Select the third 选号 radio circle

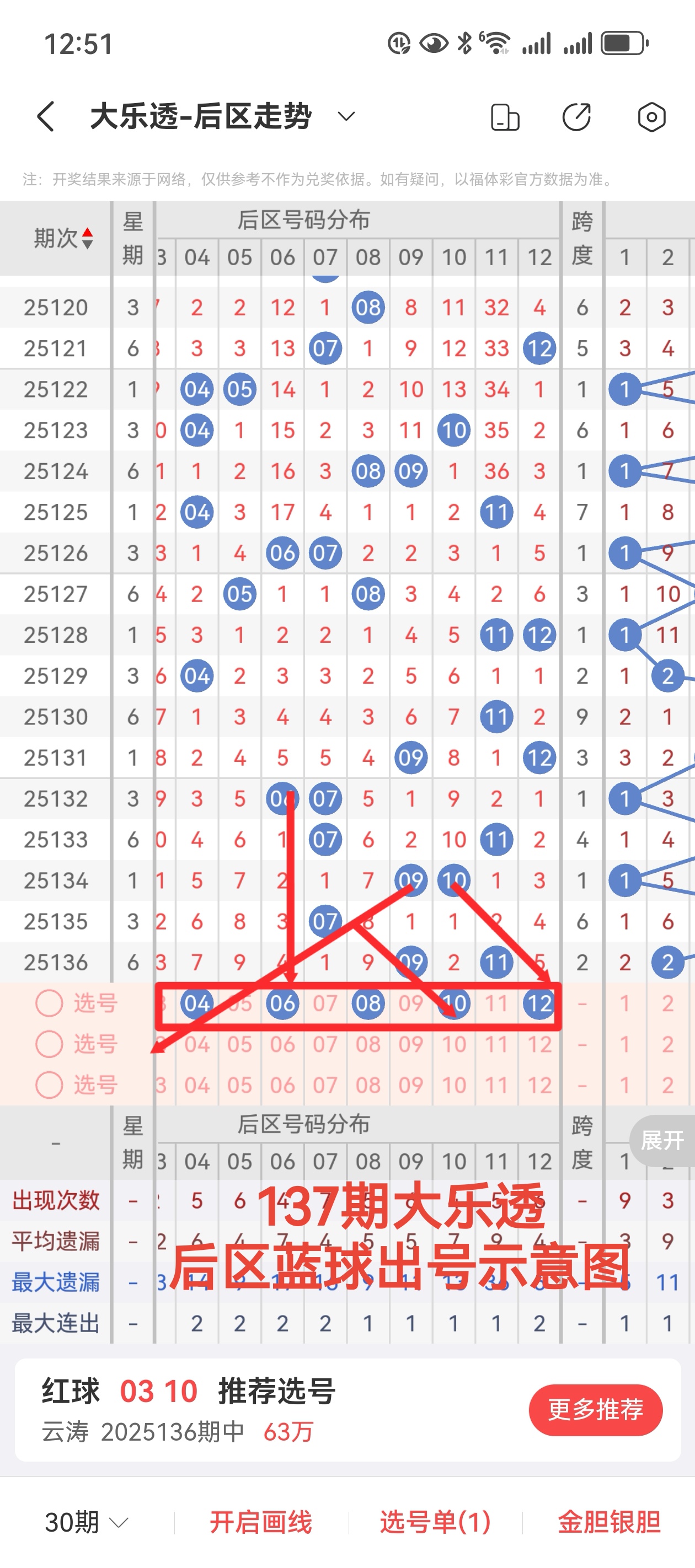(x=49, y=1084)
